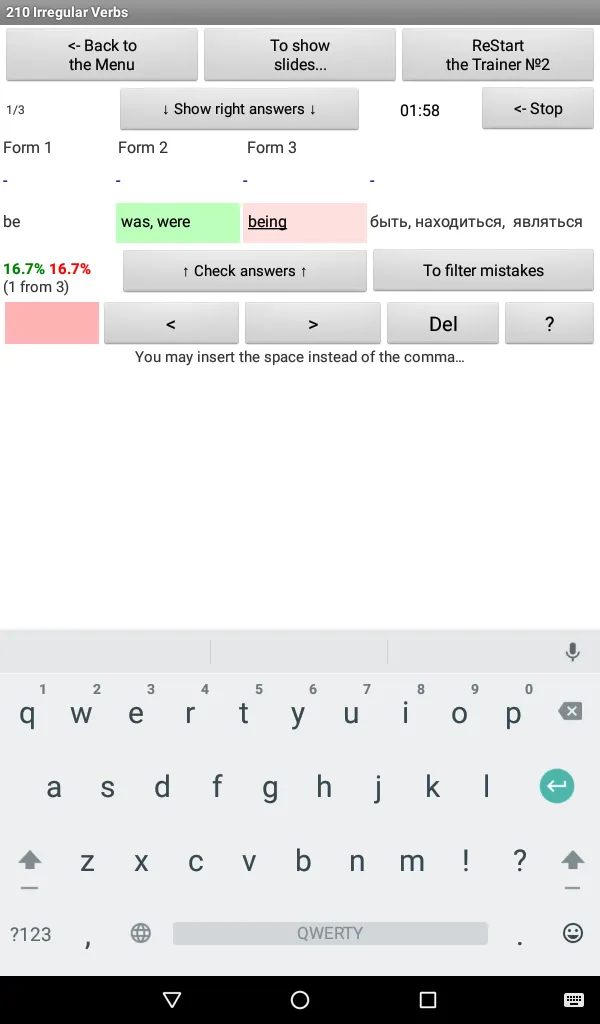Viewport: 600px width, 1024px height.
Task: Move to the previous field with <
Action: (x=171, y=323)
